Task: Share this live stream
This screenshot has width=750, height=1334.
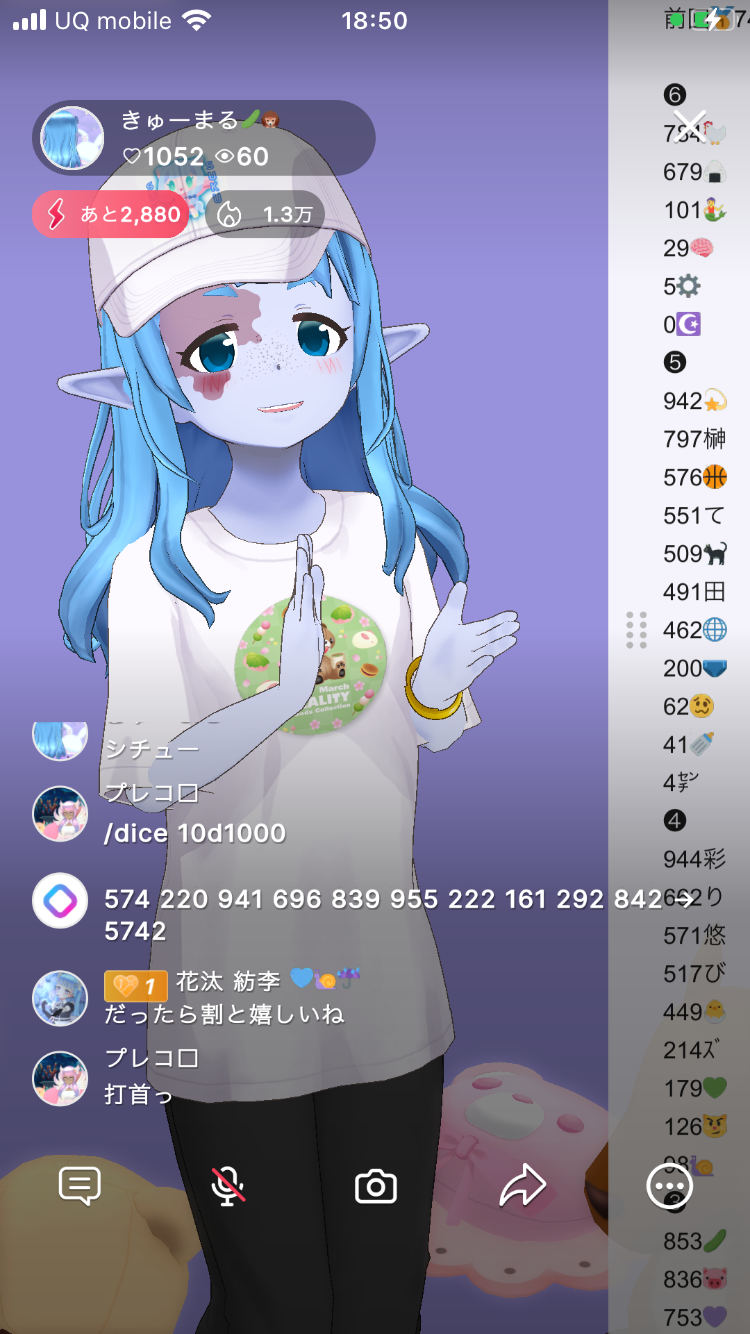Action: coord(522,1186)
